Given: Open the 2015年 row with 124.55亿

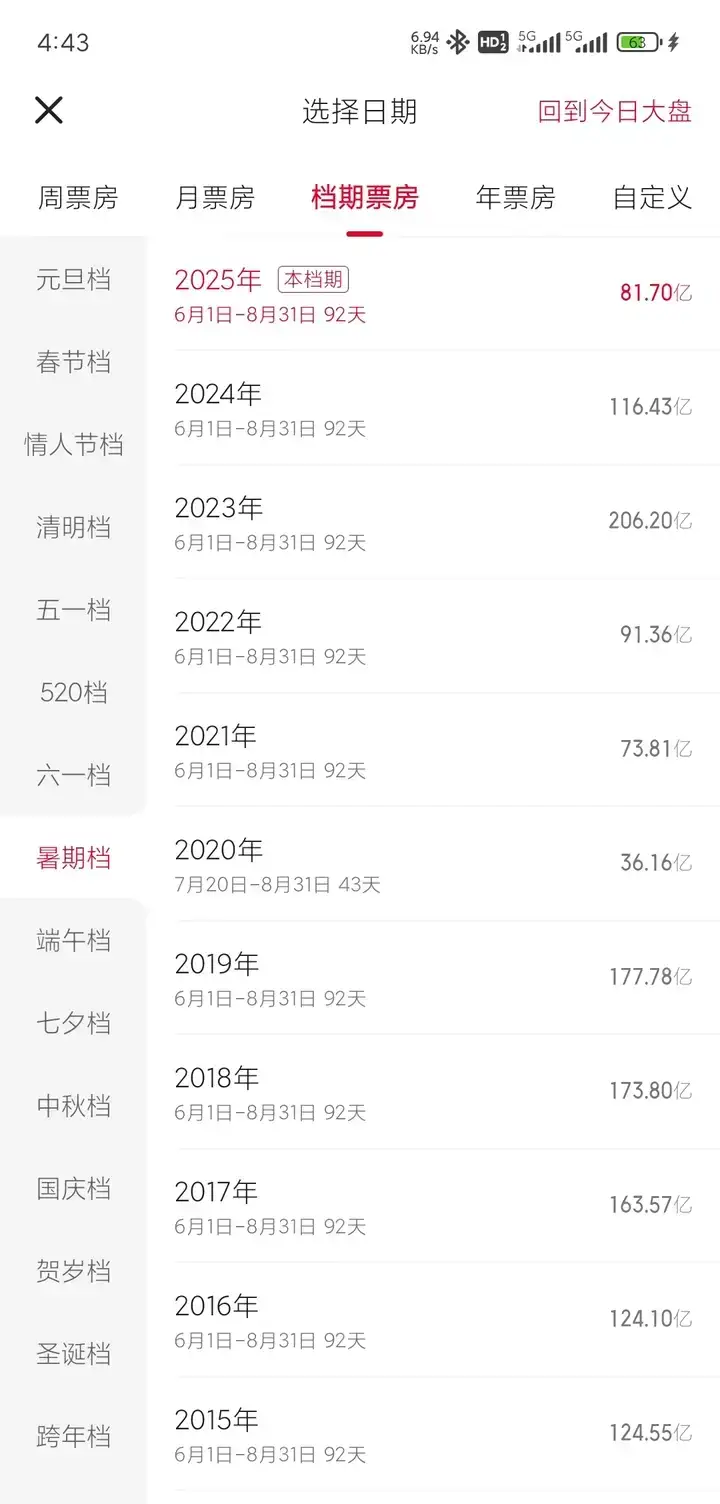Looking at the screenshot, I should tap(432, 1434).
